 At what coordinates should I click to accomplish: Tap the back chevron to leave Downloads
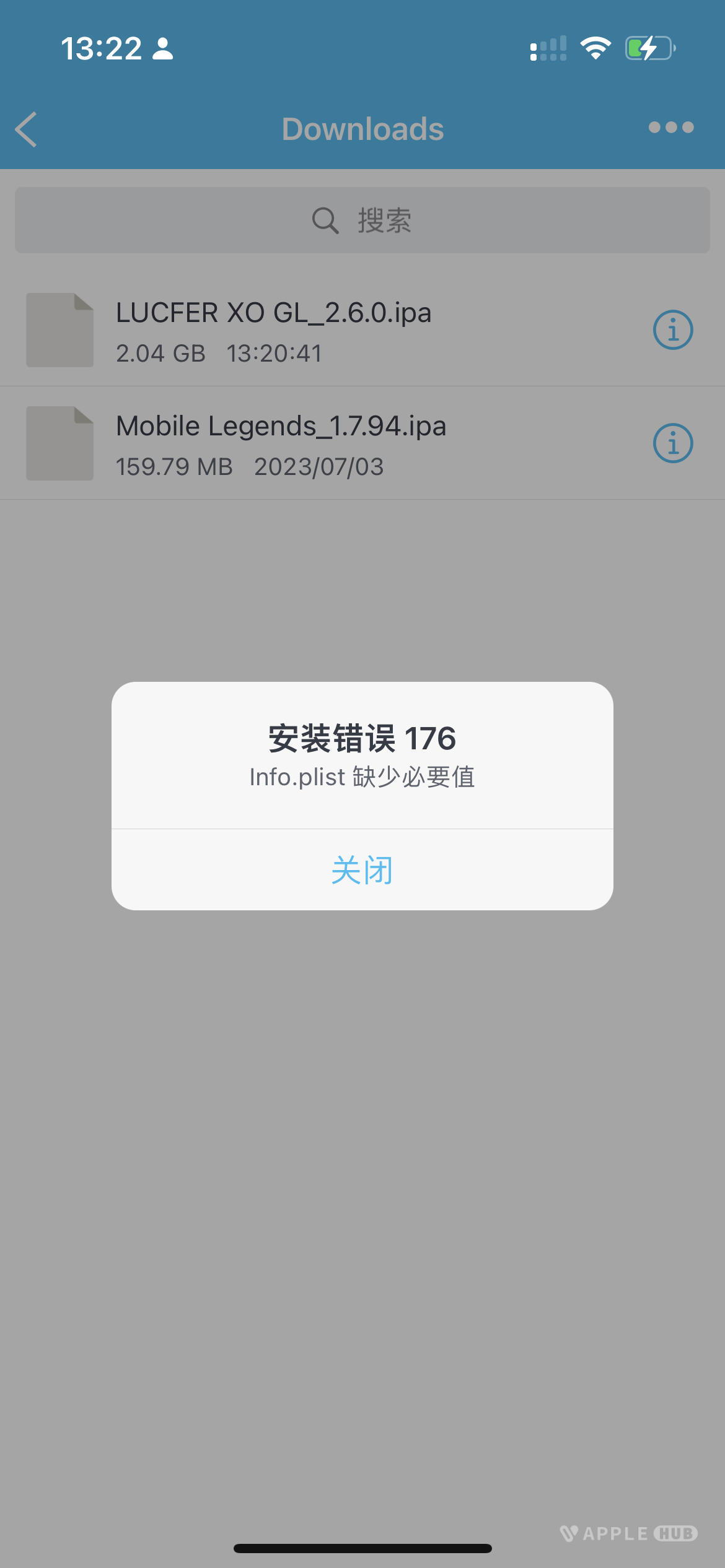tap(27, 129)
